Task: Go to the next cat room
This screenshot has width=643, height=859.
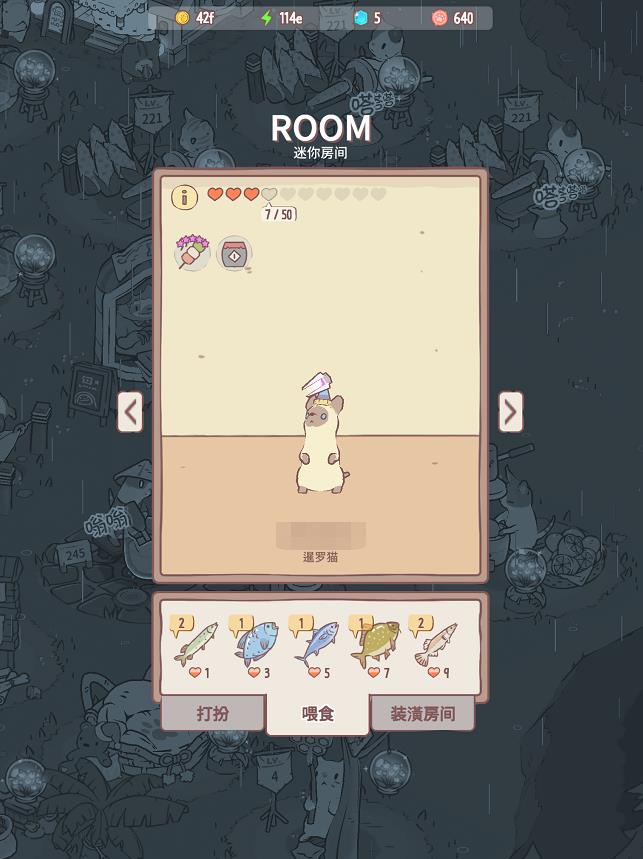Action: tap(510, 411)
